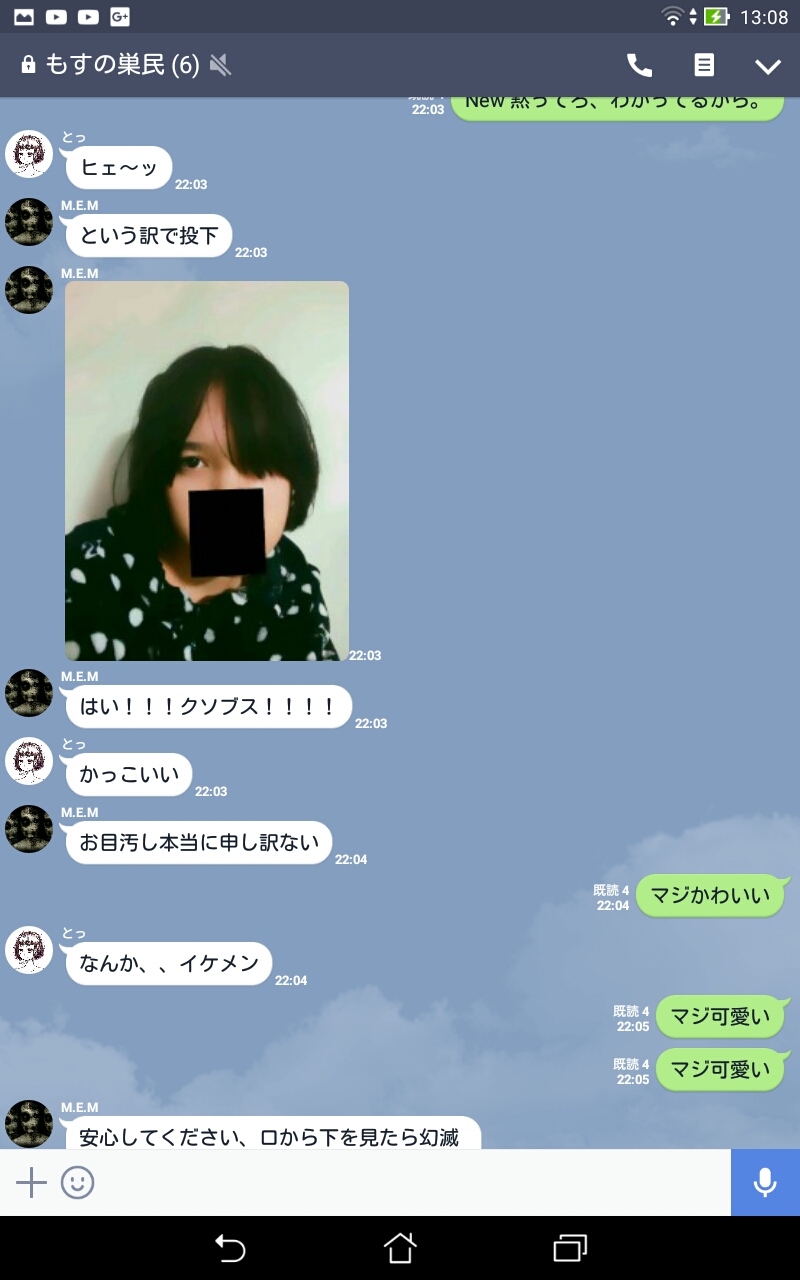Record a voice message with the microphone
The width and height of the screenshot is (800, 1280).
pos(765,1183)
